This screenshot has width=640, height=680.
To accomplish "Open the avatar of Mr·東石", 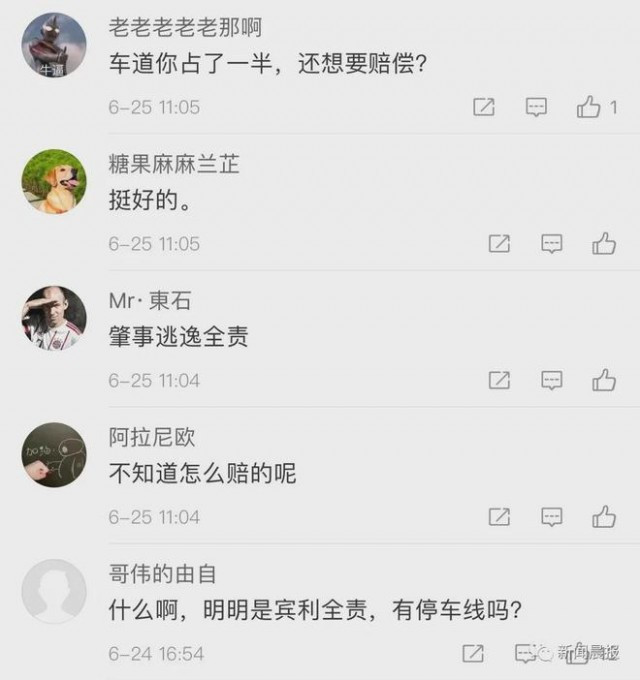I will click(54, 318).
